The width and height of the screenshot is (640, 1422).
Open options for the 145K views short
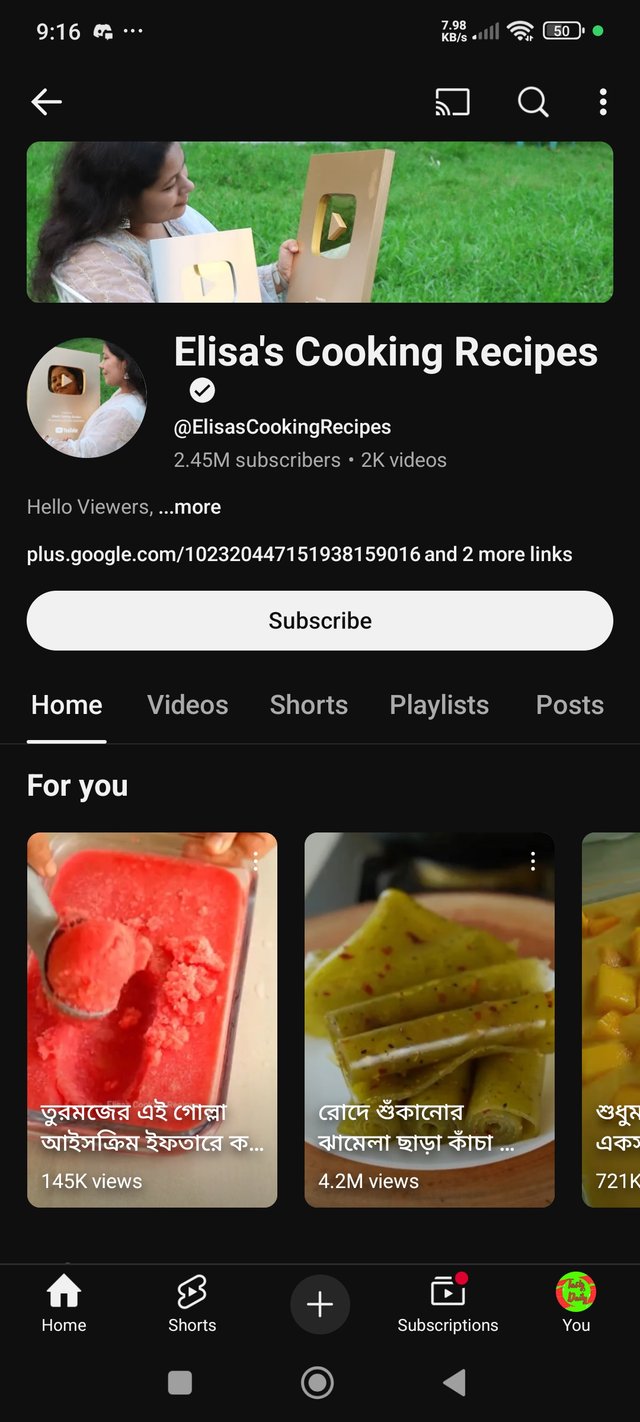coord(256,861)
